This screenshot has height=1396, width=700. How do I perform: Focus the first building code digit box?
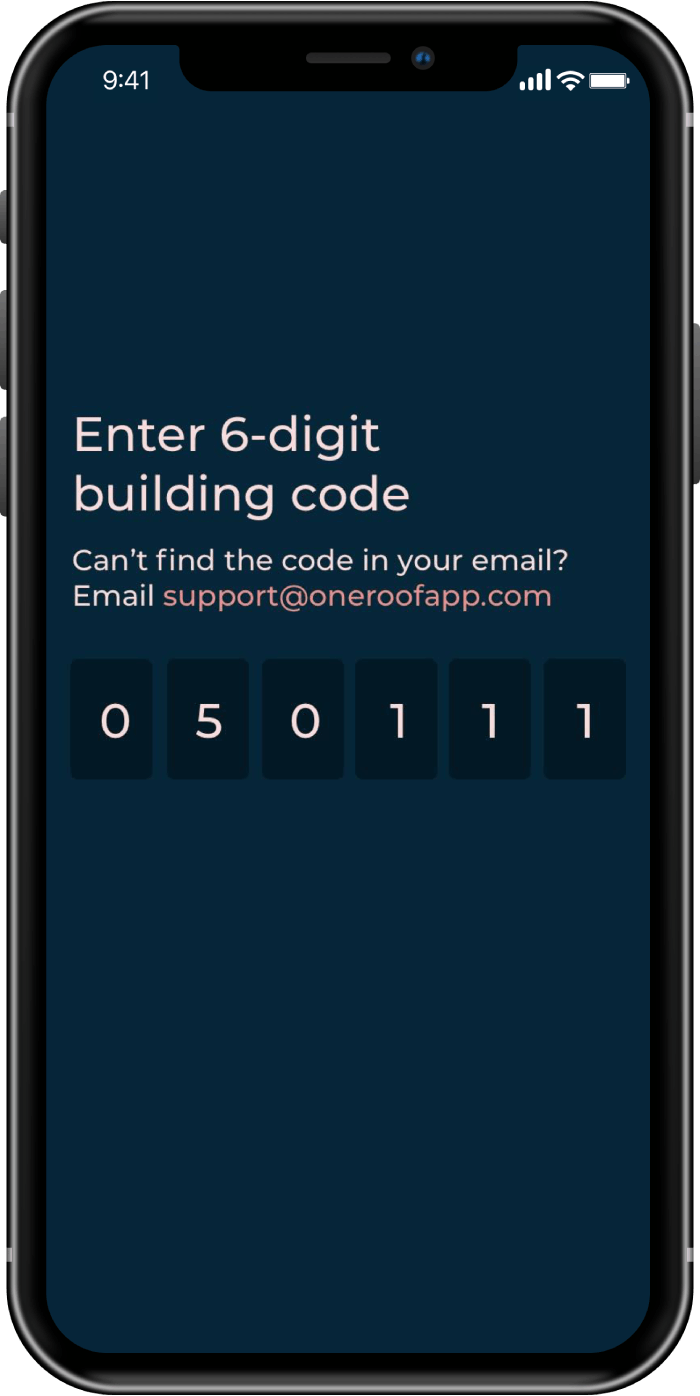(111, 719)
